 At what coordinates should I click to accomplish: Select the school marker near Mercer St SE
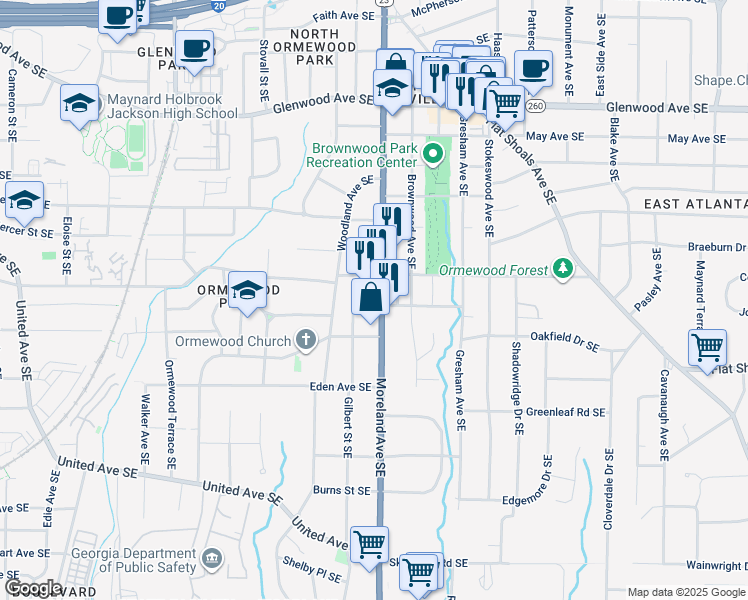pyautogui.click(x=24, y=200)
